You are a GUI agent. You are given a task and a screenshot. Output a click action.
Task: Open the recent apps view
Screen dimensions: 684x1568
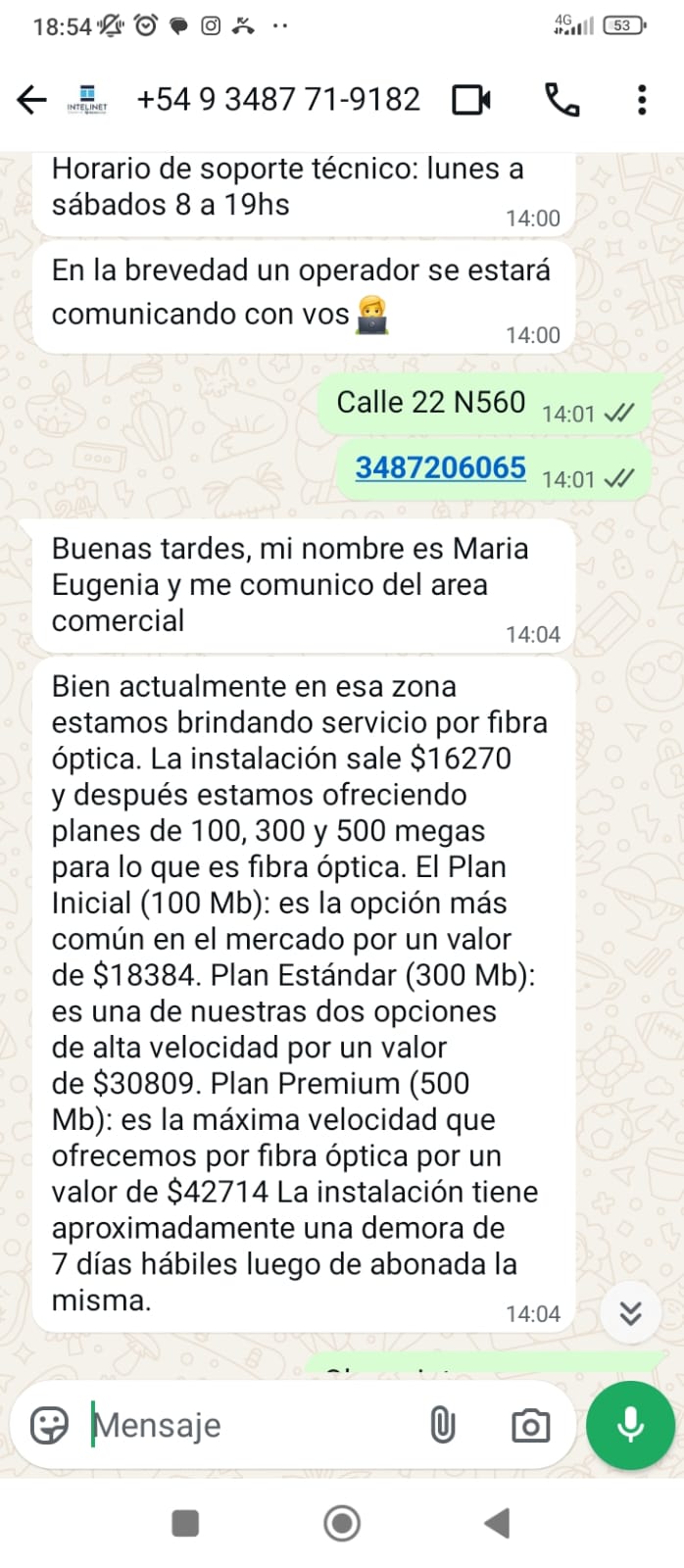tap(185, 1523)
